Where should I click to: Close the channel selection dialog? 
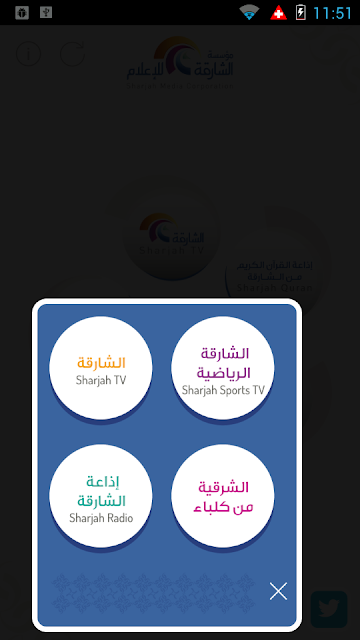(278, 591)
